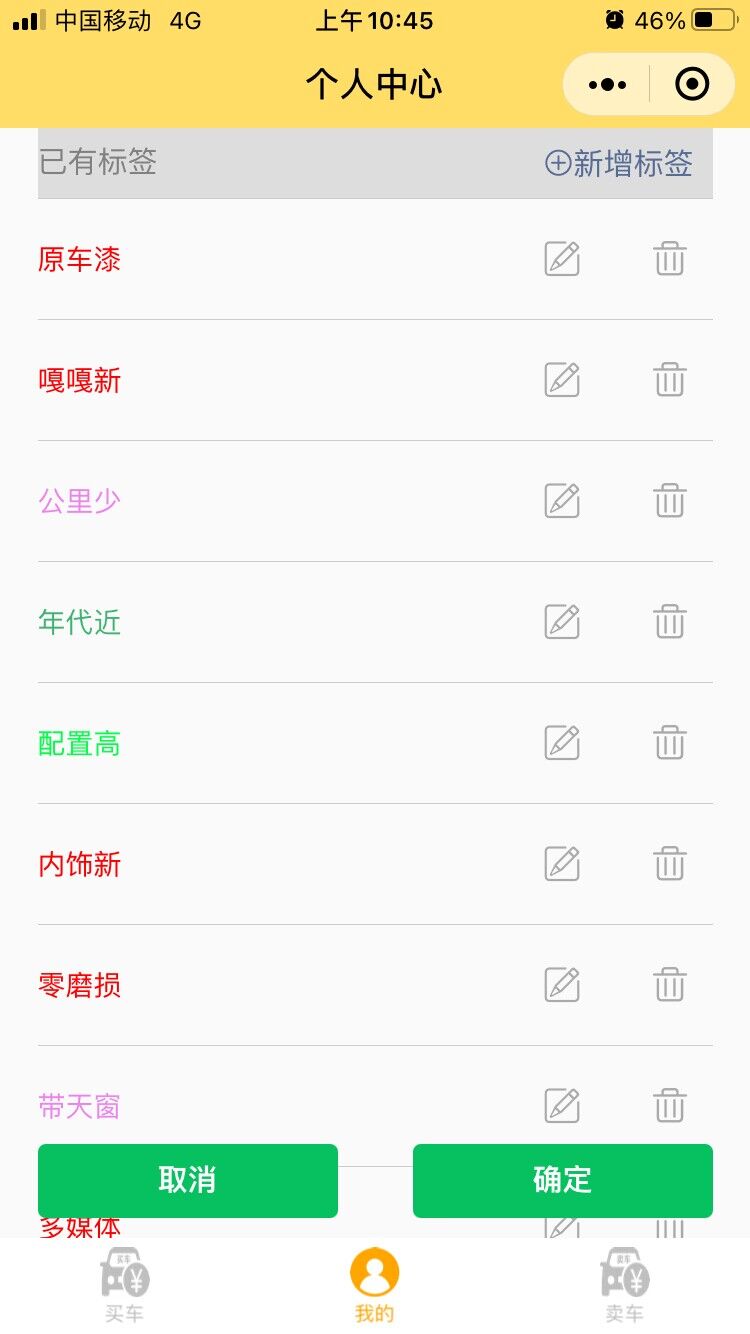Click the 买车 car icon at bottom left
Image resolution: width=750 pixels, height=1334 pixels.
tap(124, 1272)
